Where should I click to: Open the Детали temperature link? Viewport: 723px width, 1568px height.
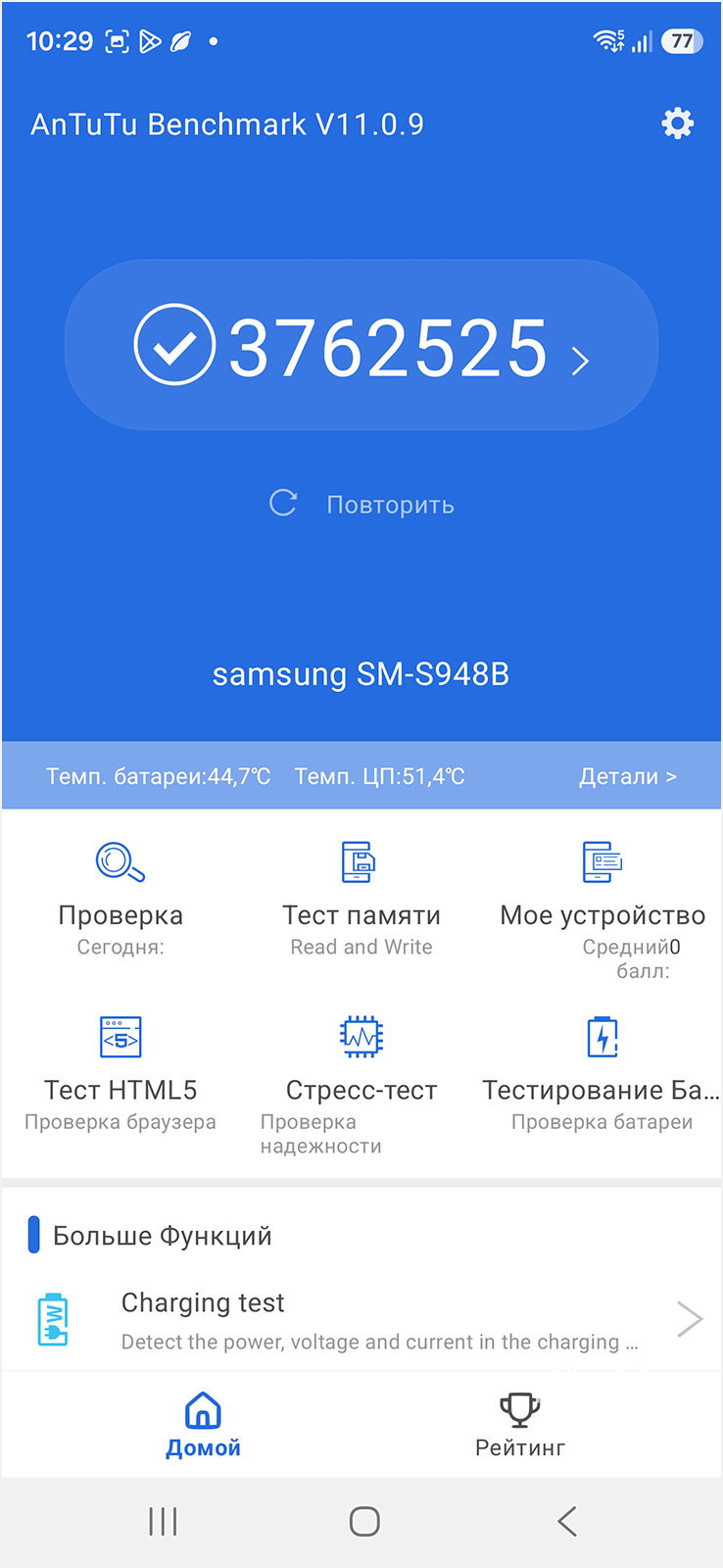click(627, 776)
